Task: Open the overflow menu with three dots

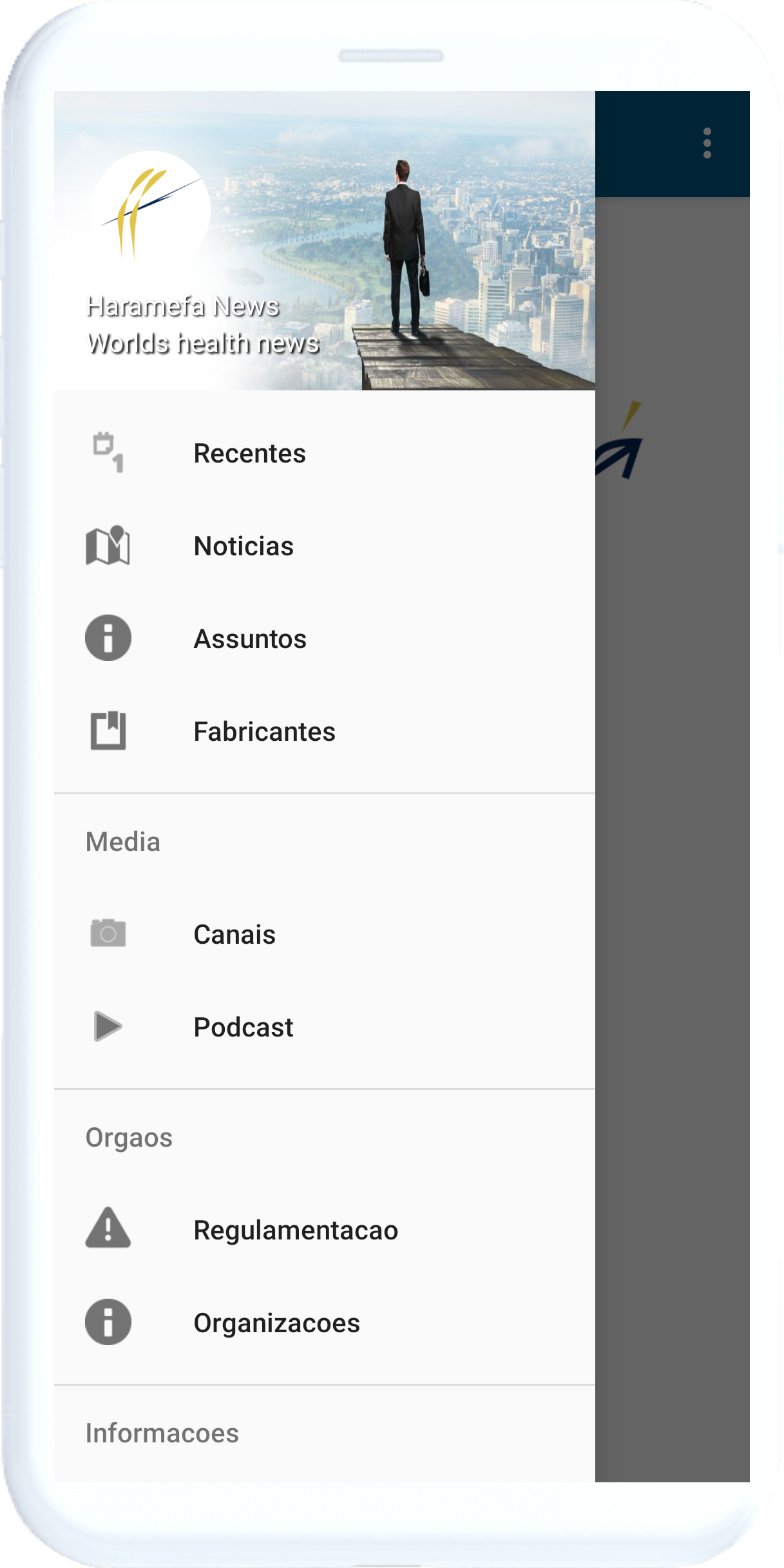Action: (x=707, y=143)
